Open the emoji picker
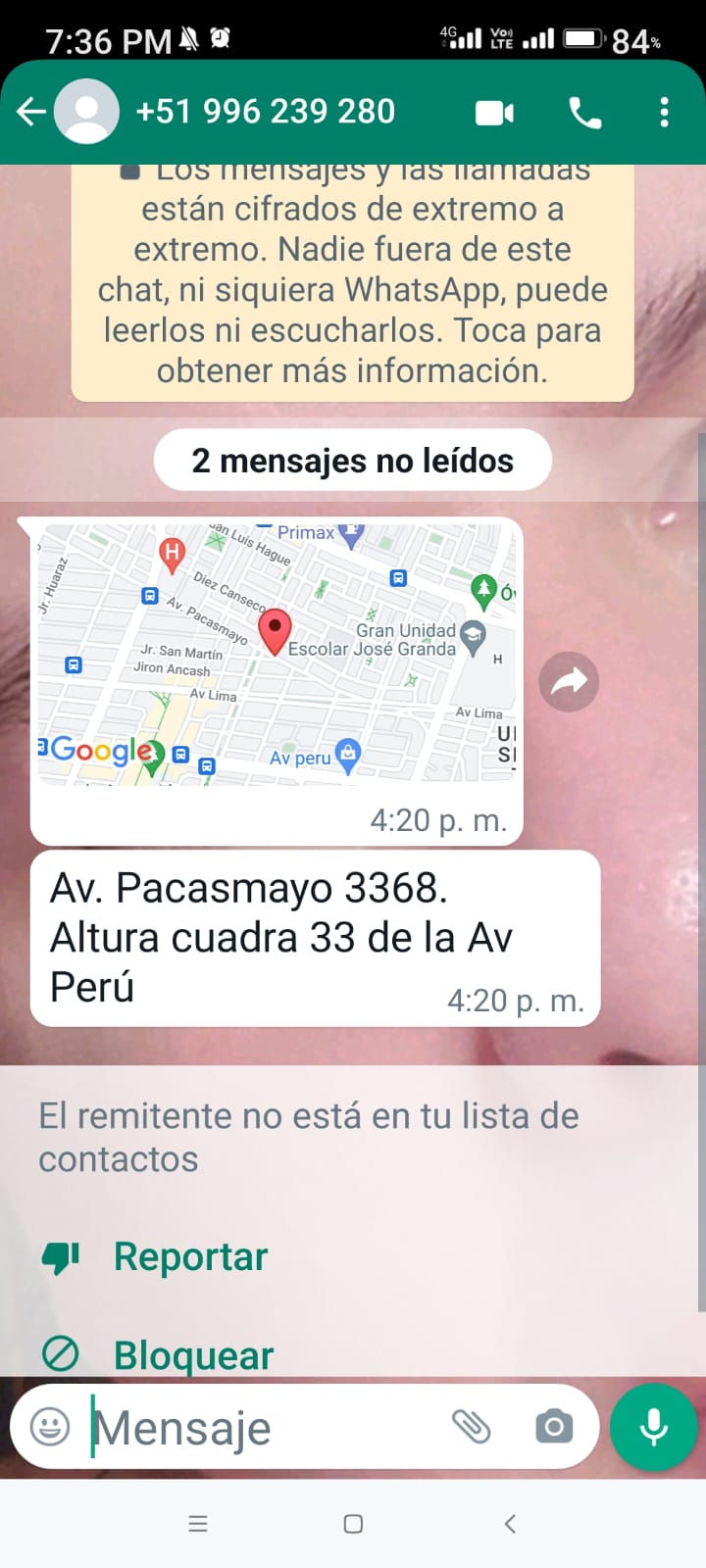Screen dimensions: 706x1568 [x=50, y=1427]
